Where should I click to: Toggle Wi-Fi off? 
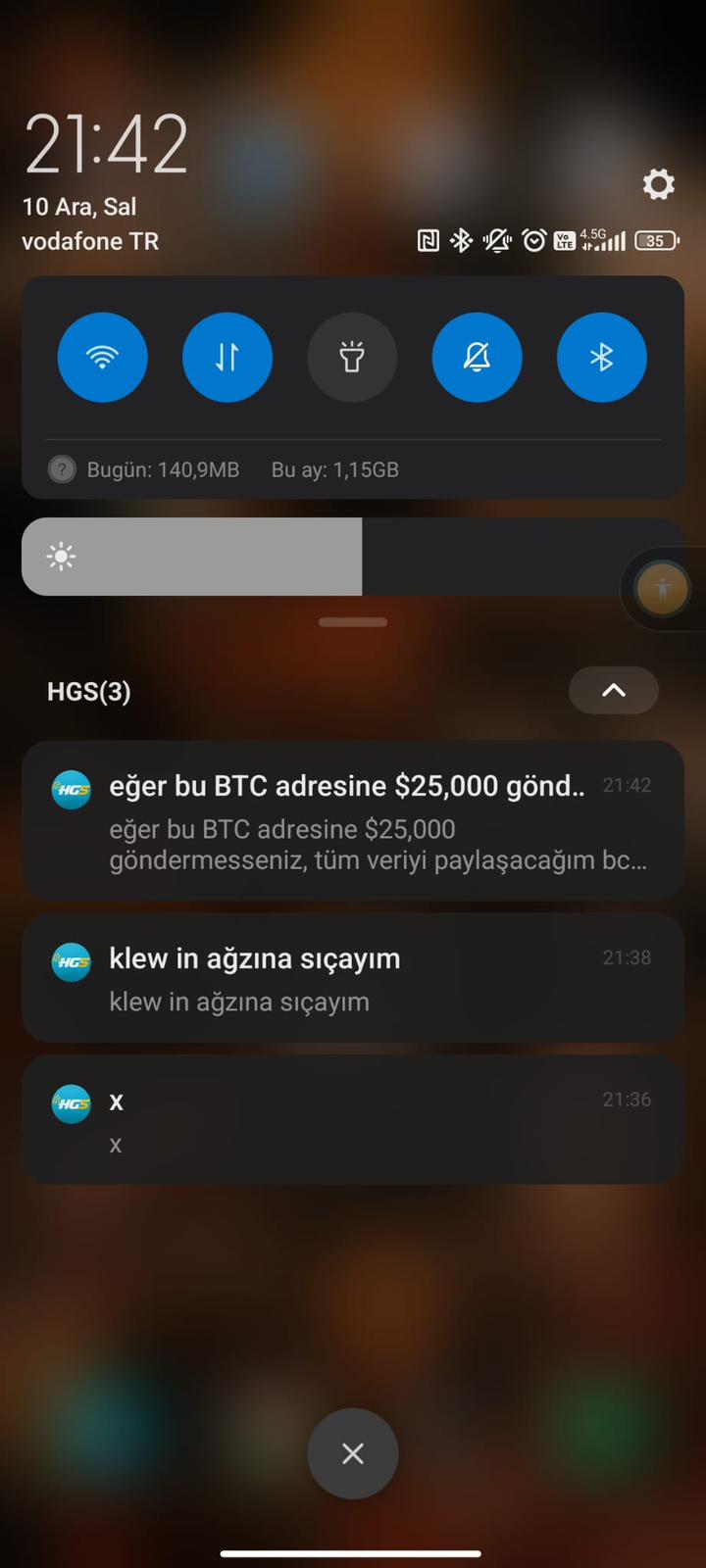(x=103, y=358)
